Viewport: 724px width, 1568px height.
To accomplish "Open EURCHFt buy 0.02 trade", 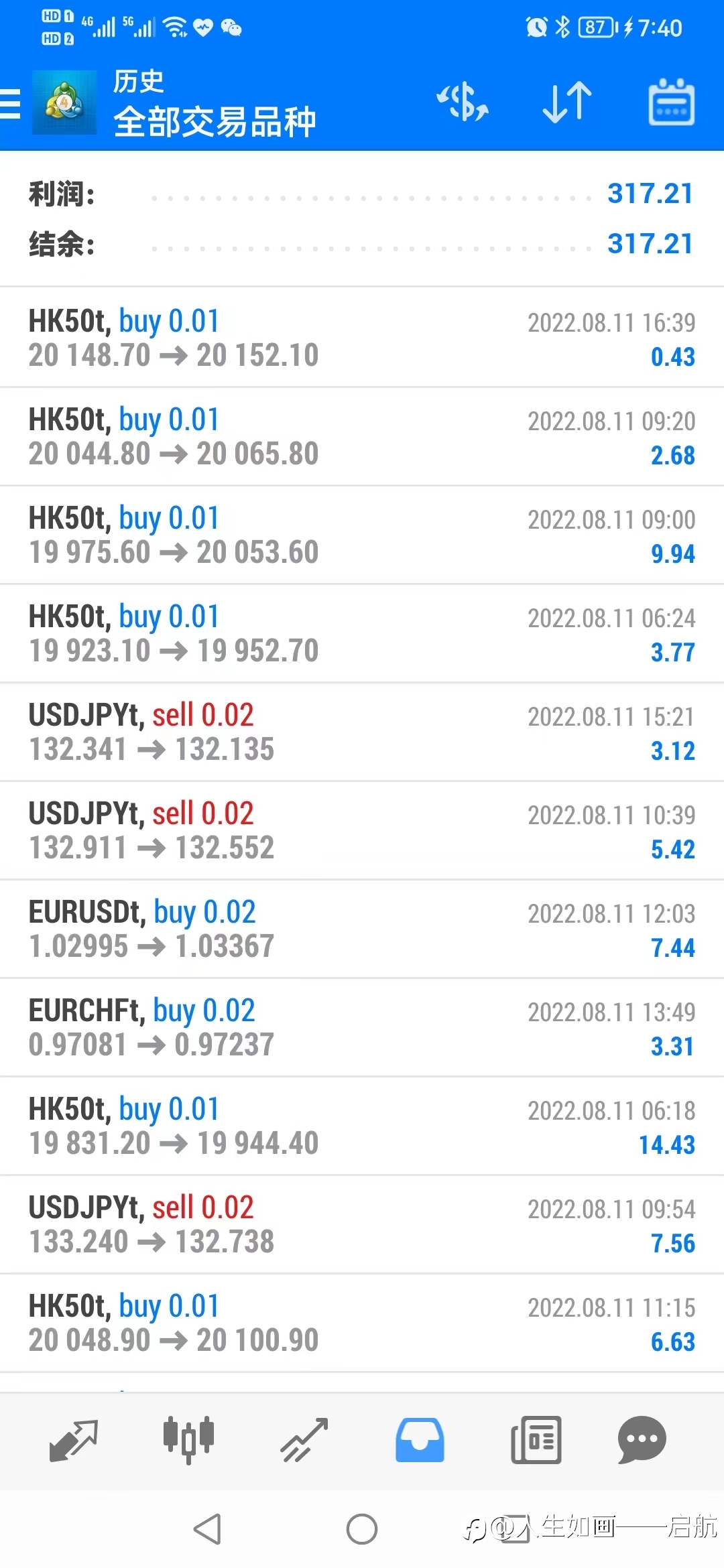I will coord(362,1027).
